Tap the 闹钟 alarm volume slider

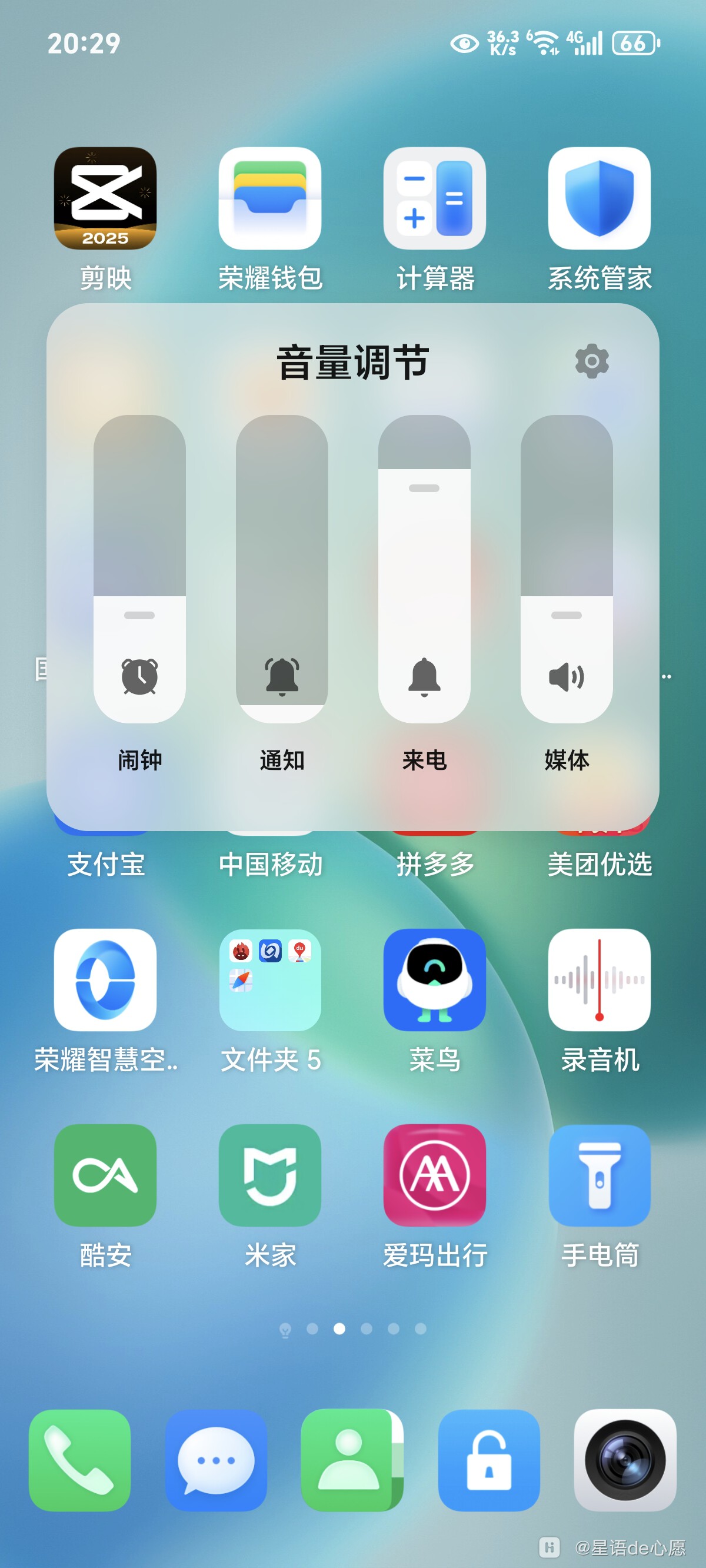tap(139, 569)
